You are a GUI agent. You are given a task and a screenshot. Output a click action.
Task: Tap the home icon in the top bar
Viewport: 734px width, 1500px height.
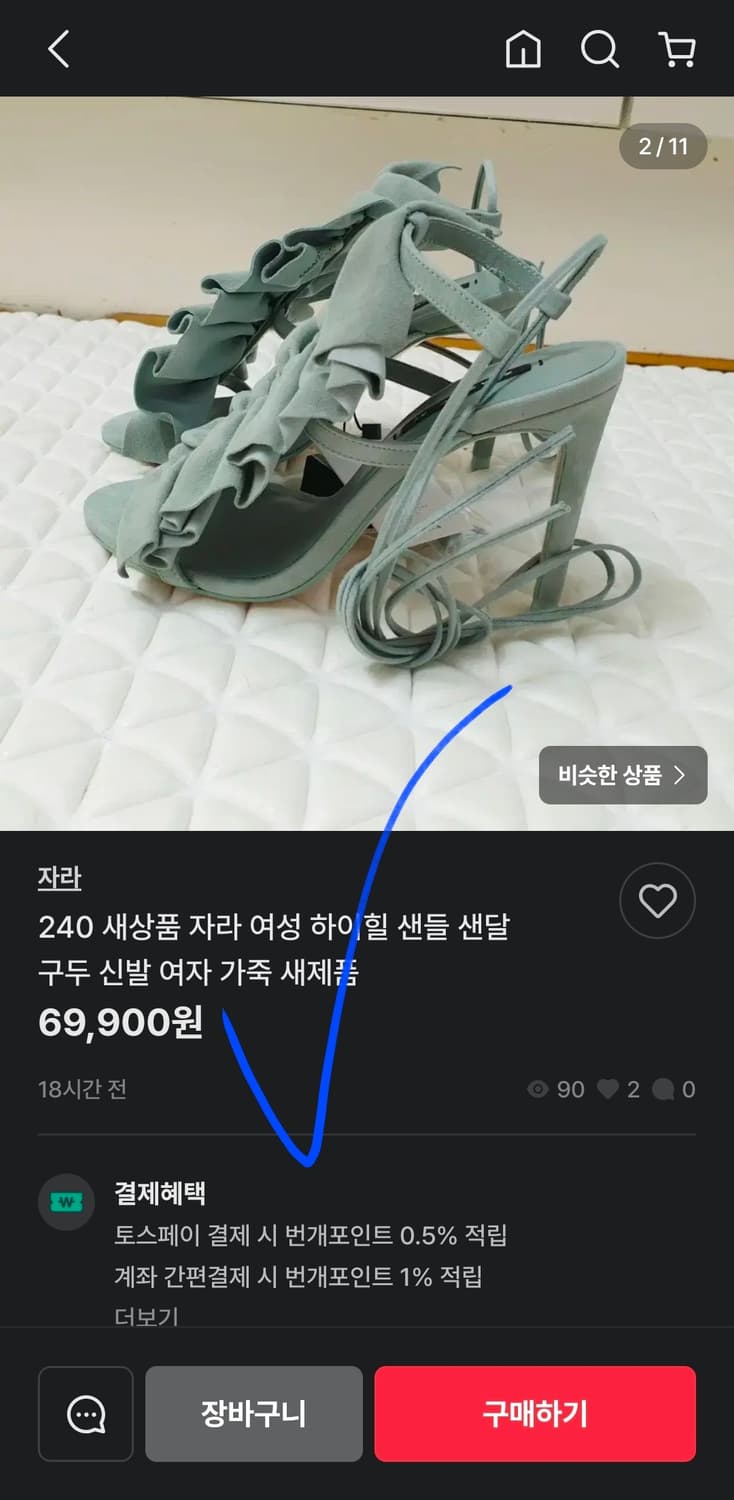[x=524, y=49]
